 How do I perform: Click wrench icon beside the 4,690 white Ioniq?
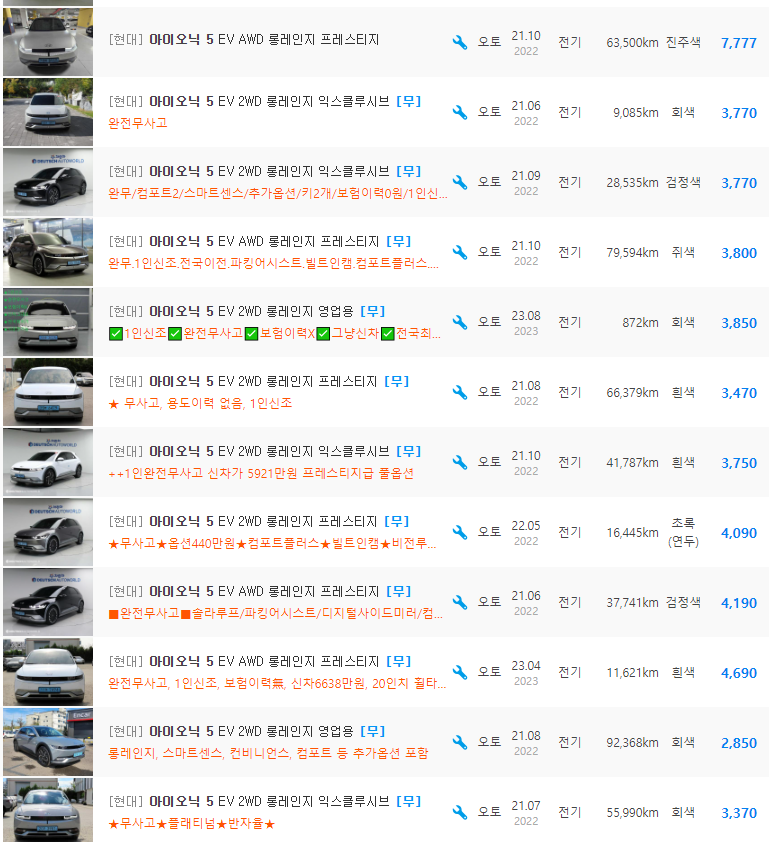click(459, 672)
